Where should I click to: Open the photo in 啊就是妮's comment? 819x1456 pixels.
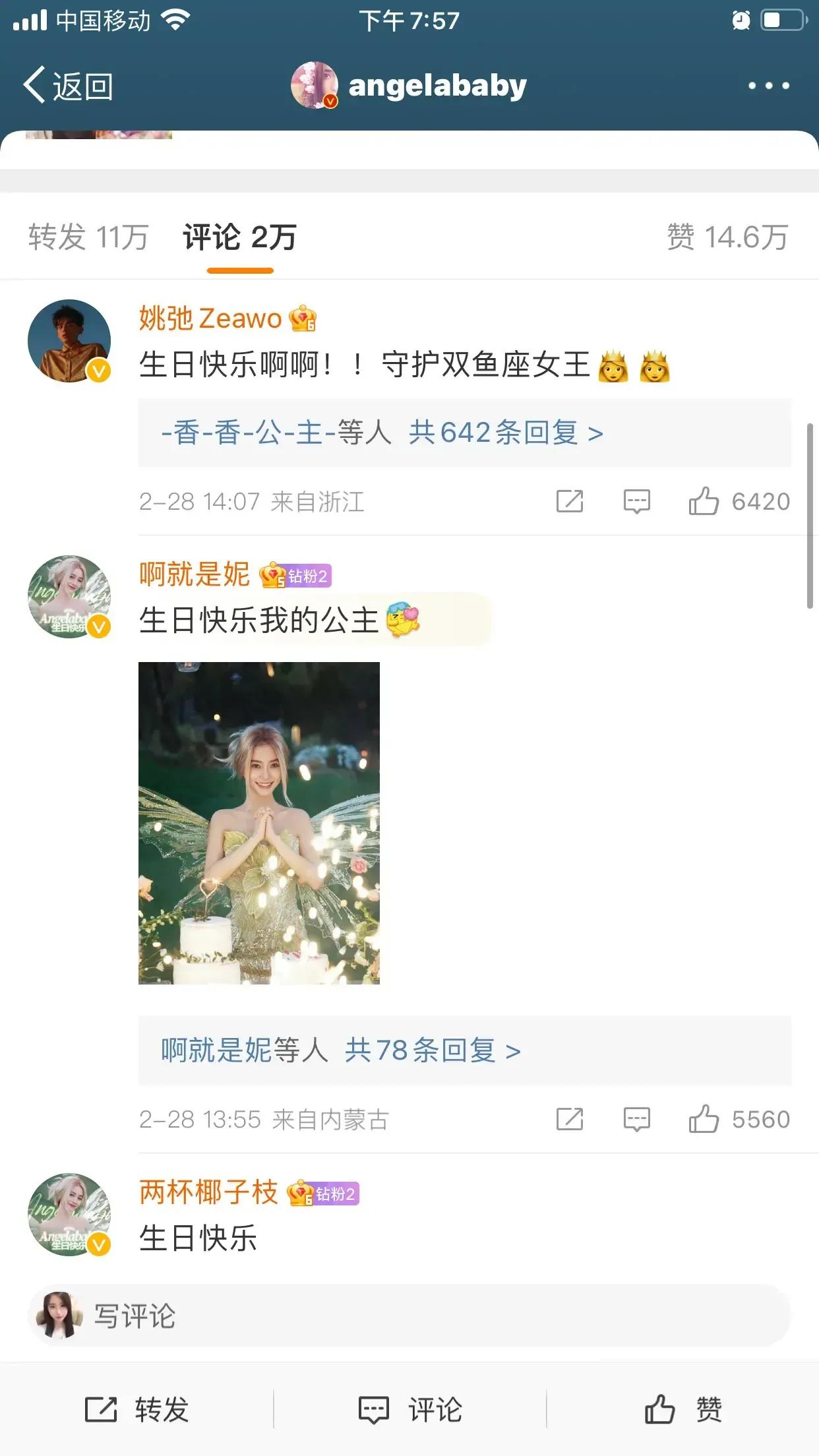click(259, 823)
